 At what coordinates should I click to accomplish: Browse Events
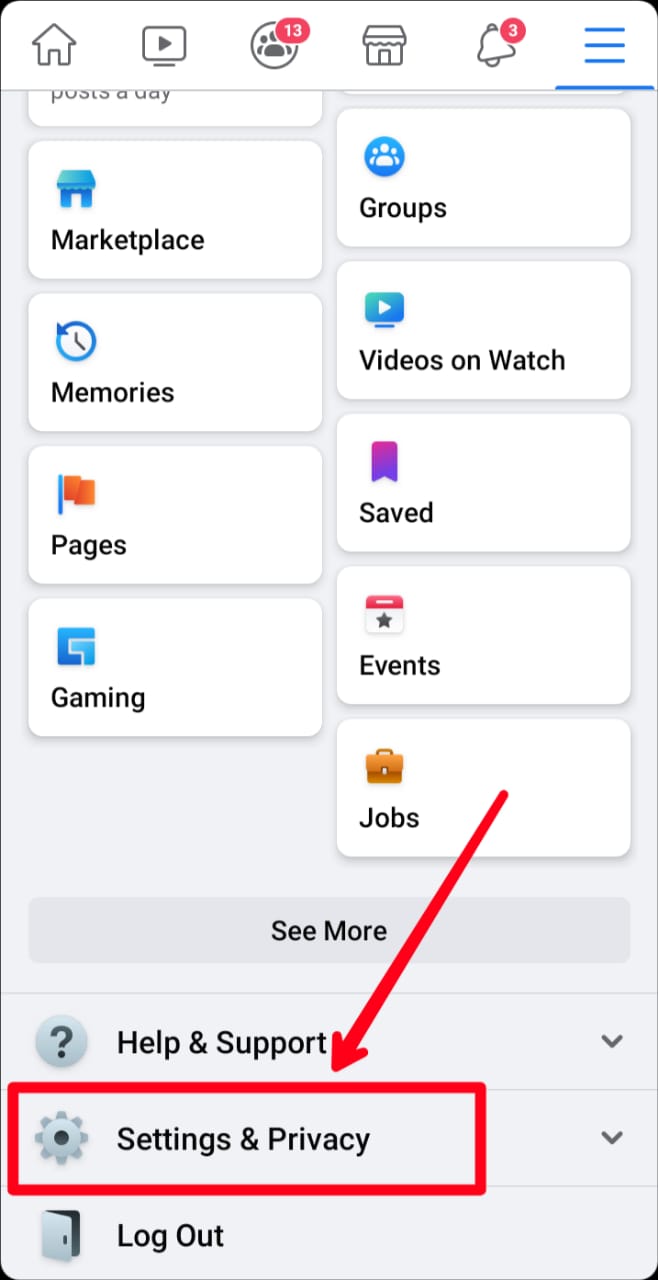point(483,635)
